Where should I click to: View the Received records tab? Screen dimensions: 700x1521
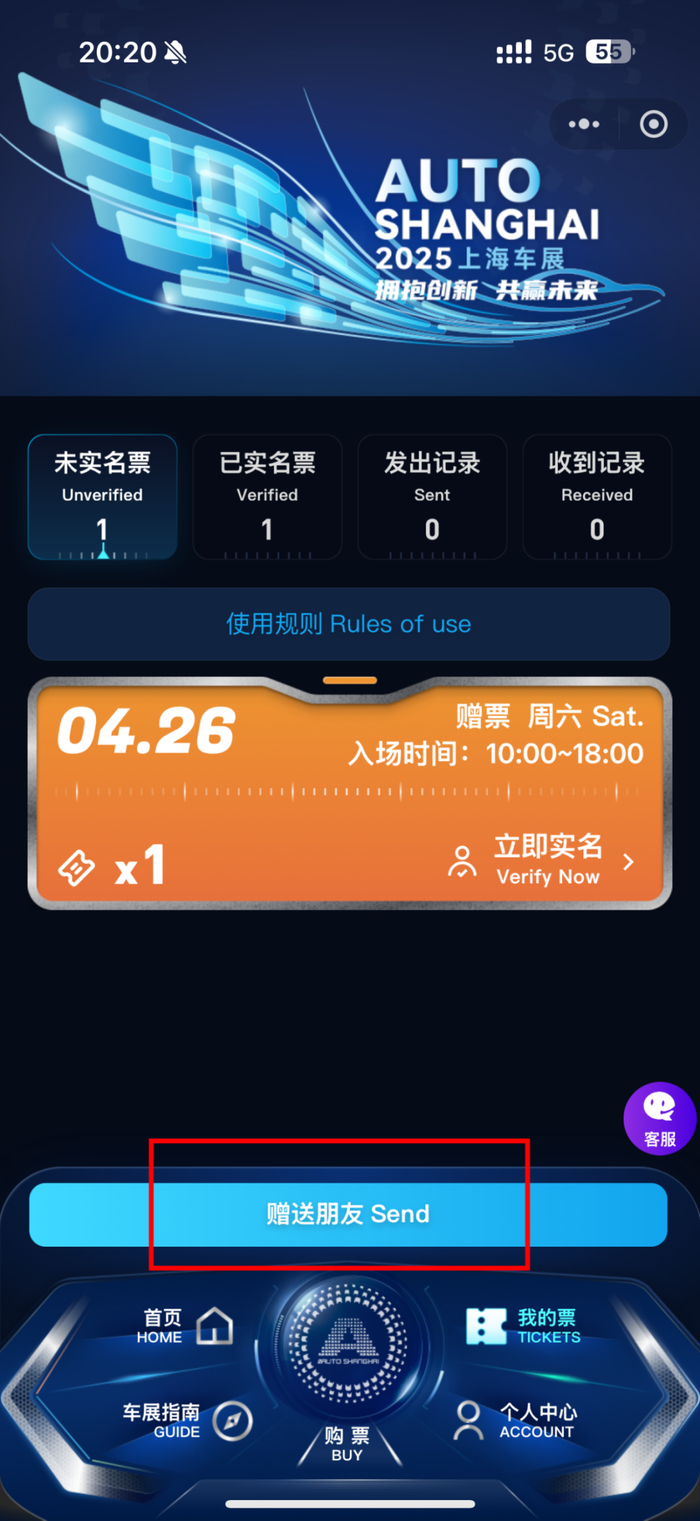(597, 497)
